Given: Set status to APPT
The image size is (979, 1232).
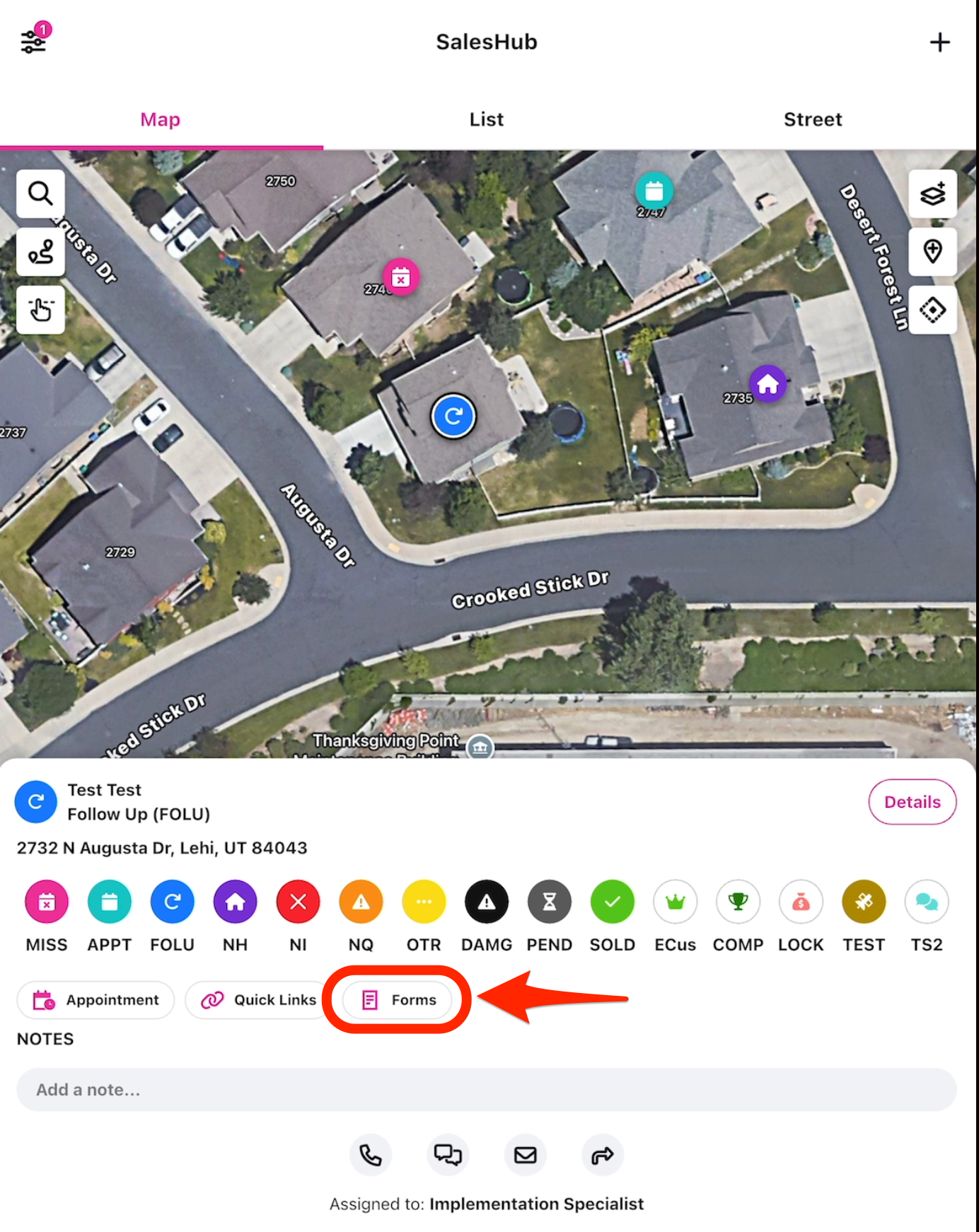Looking at the screenshot, I should (x=110, y=902).
